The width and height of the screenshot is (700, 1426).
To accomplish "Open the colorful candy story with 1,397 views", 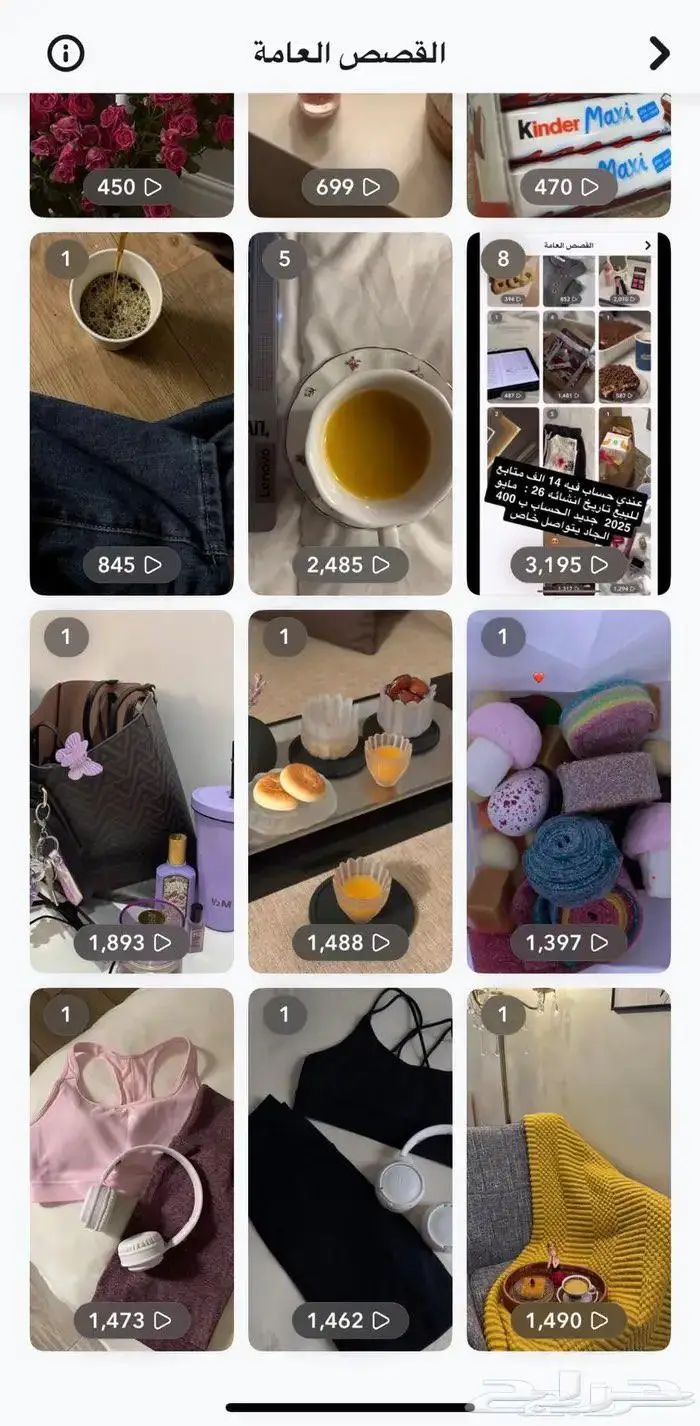I will click(x=568, y=791).
